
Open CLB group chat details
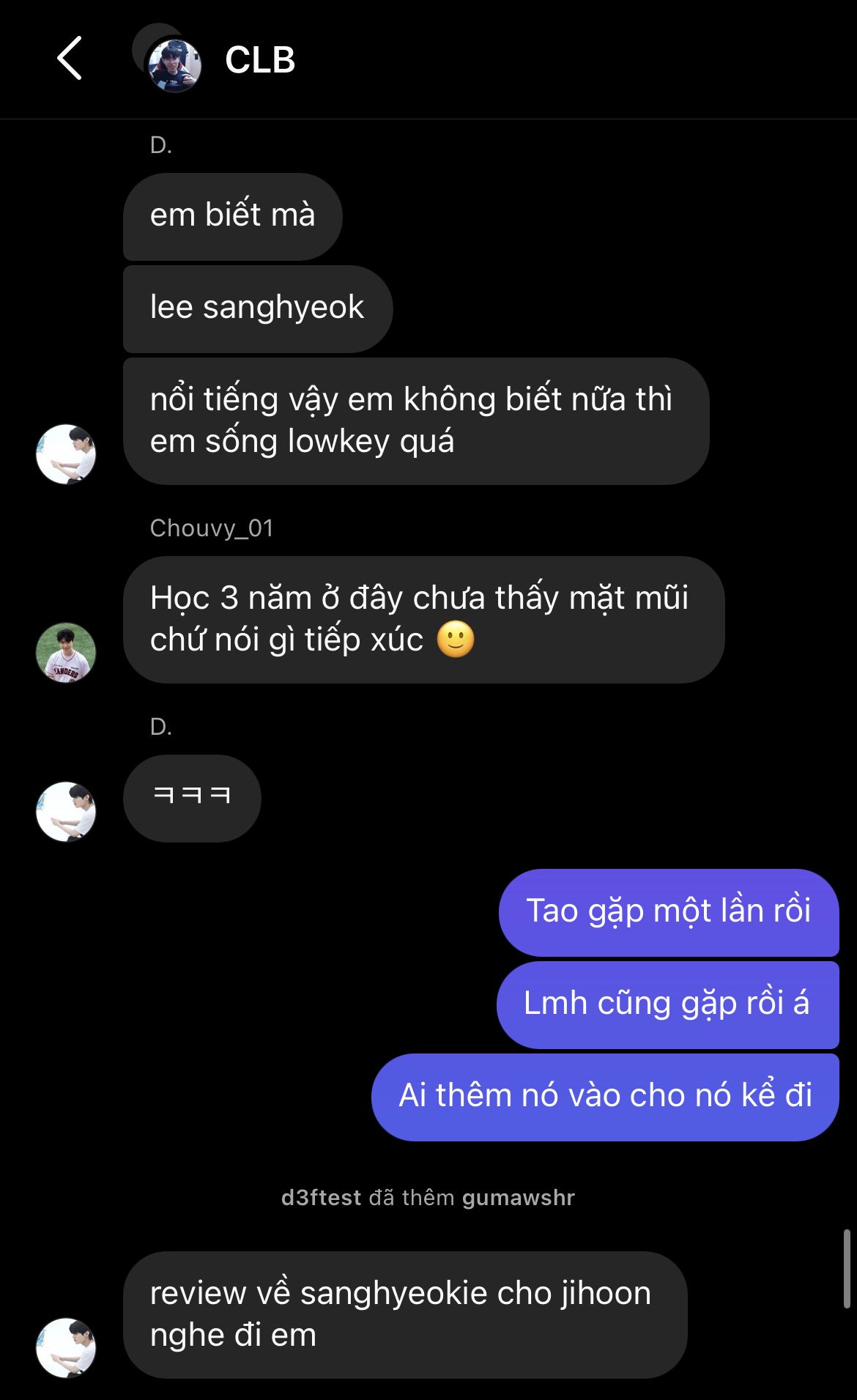(259, 60)
